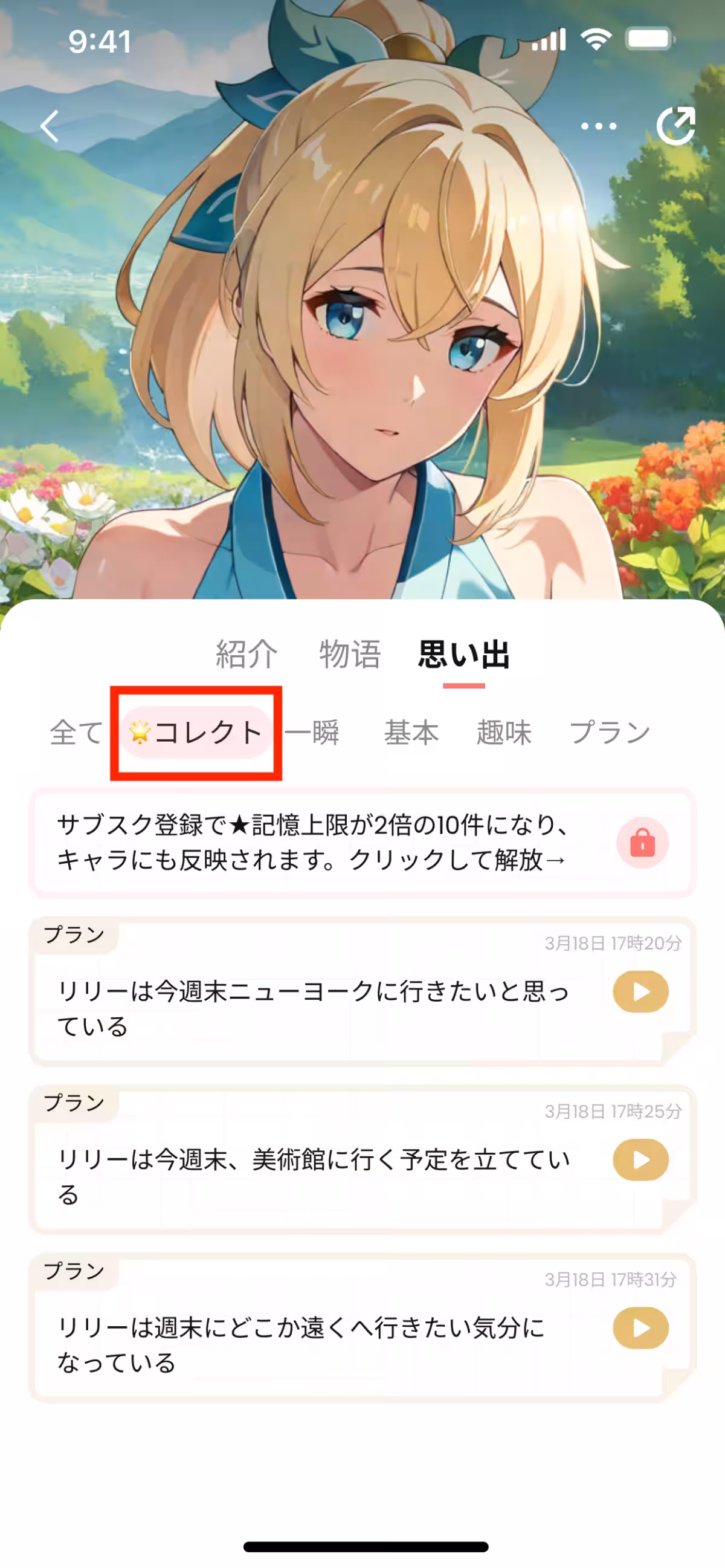Switch to the 物語 tab

(x=350, y=655)
